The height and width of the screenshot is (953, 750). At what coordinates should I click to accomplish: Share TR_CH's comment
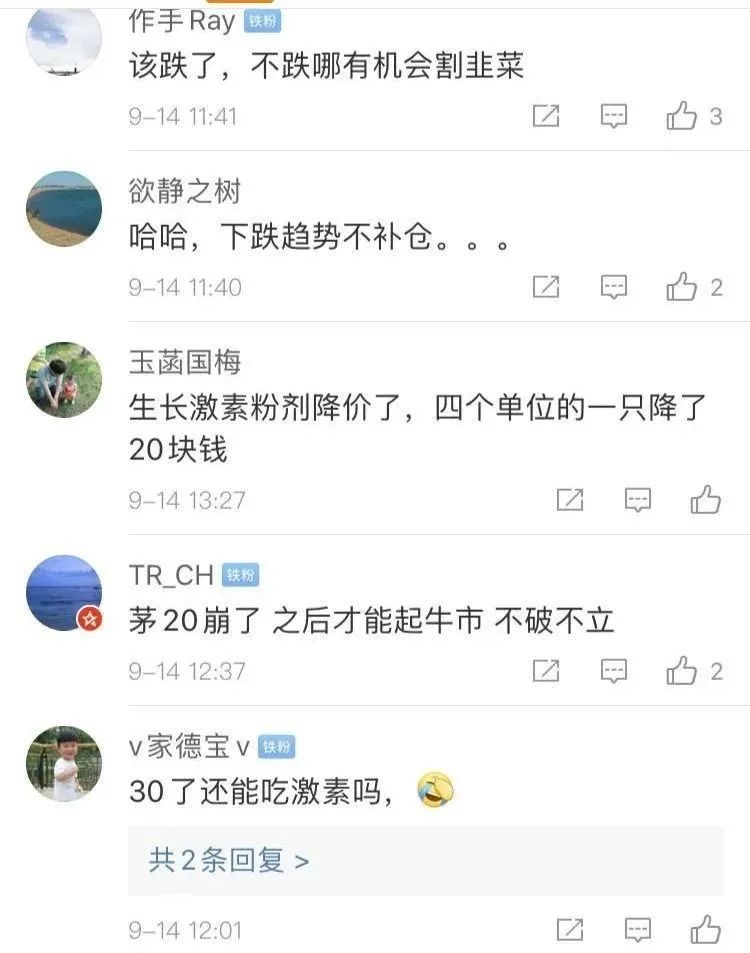coord(546,671)
